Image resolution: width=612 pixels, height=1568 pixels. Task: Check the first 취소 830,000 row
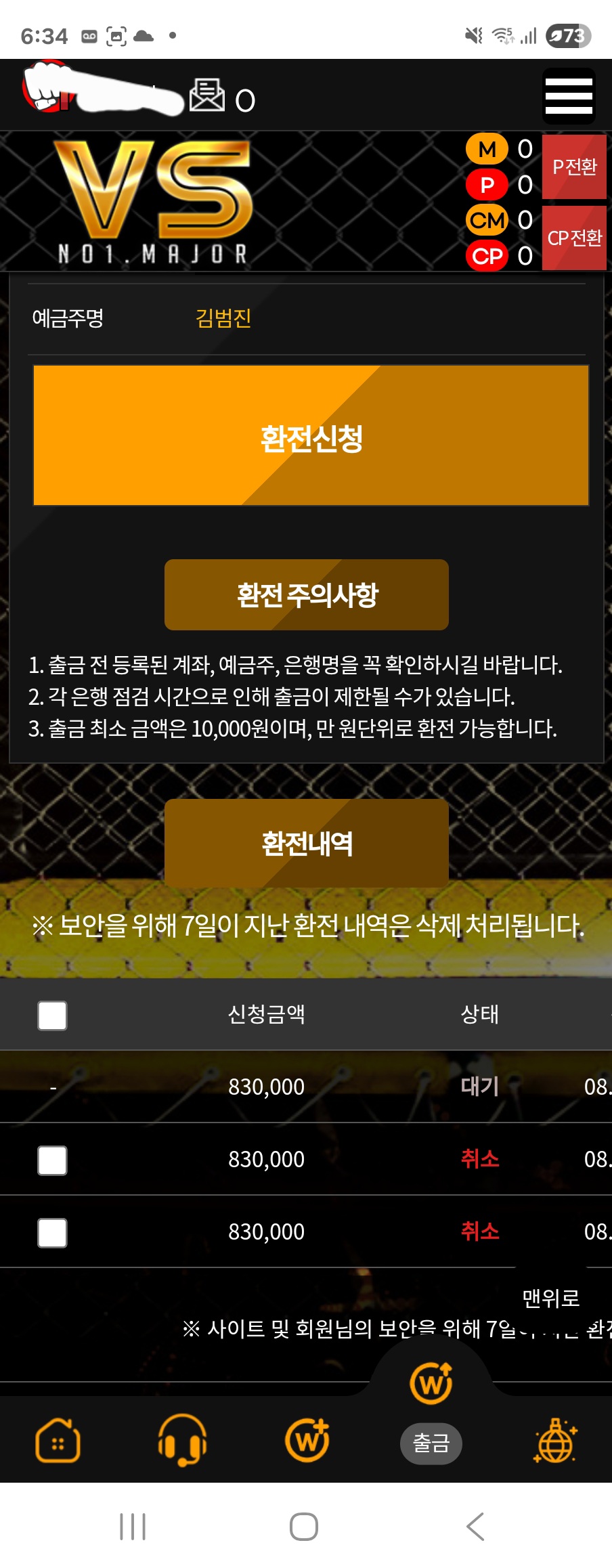pos(52,1160)
